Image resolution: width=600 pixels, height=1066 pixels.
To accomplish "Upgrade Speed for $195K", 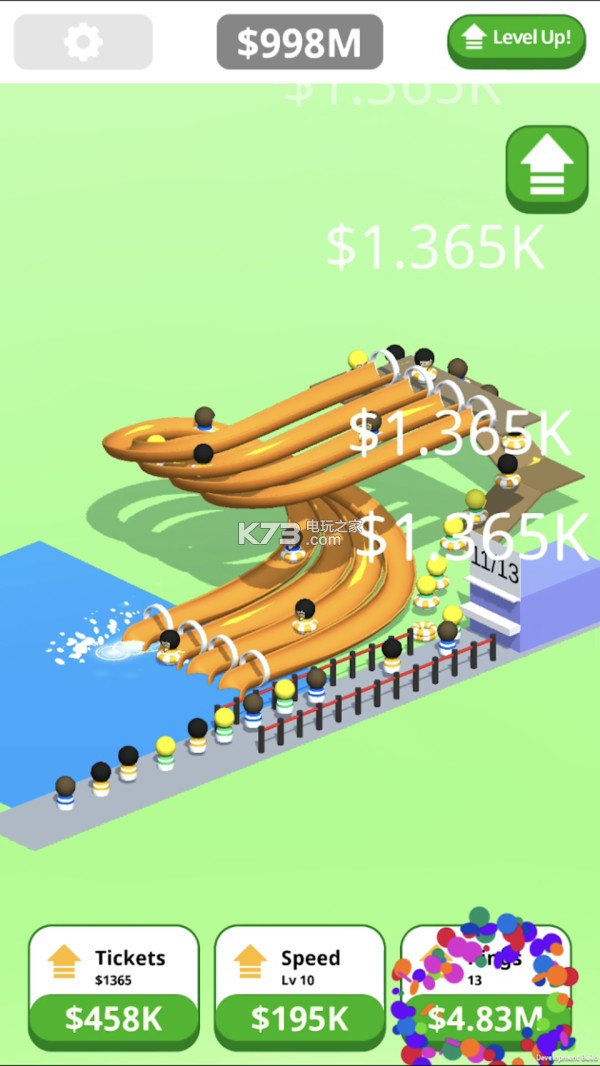I will pyautogui.click(x=299, y=1017).
